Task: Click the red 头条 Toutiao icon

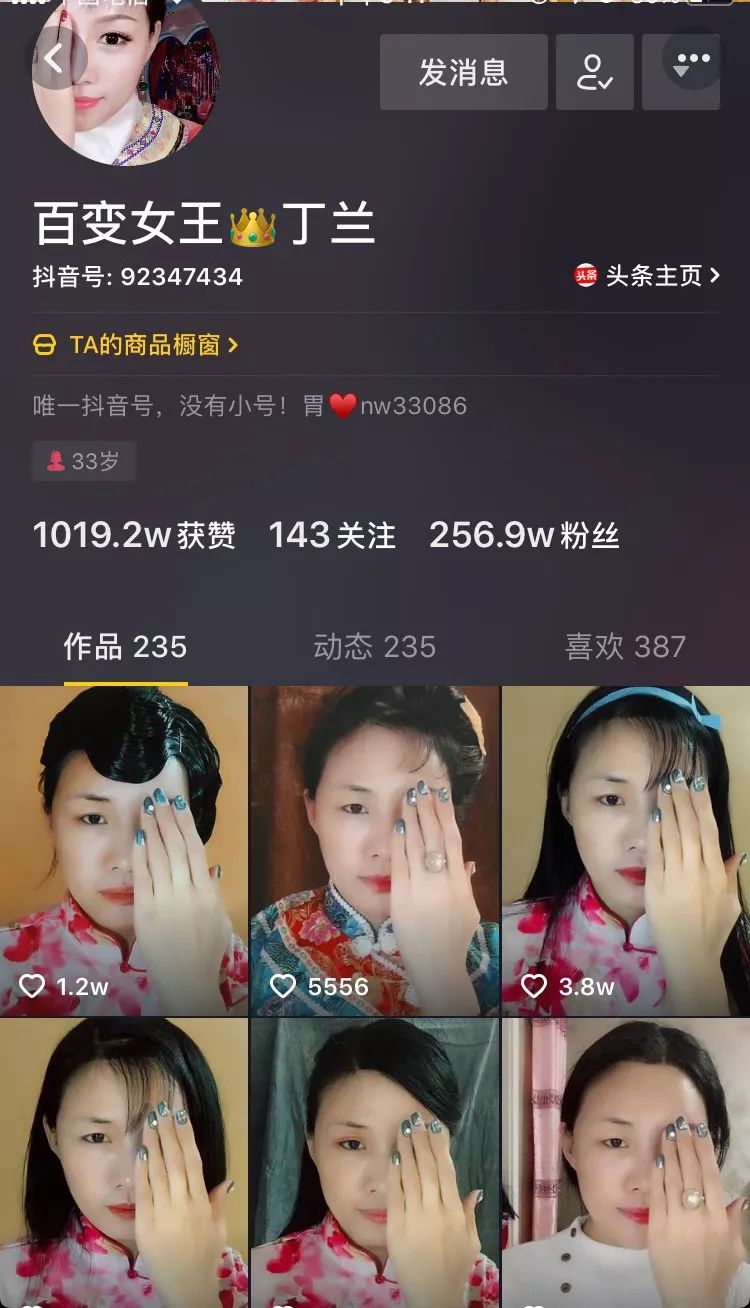Action: click(586, 273)
